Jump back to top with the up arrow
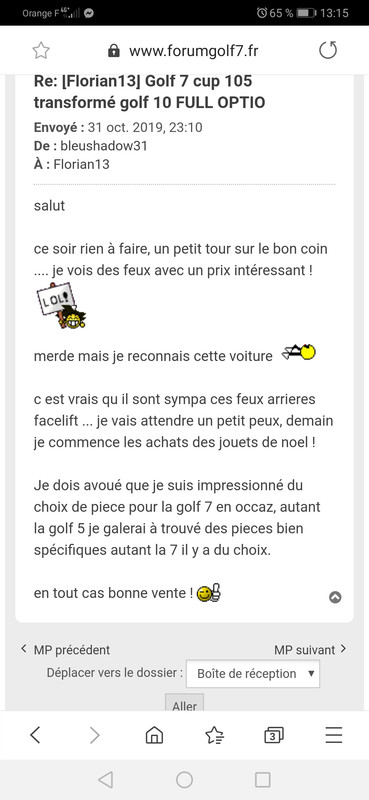The height and width of the screenshot is (800, 369). [x=335, y=597]
